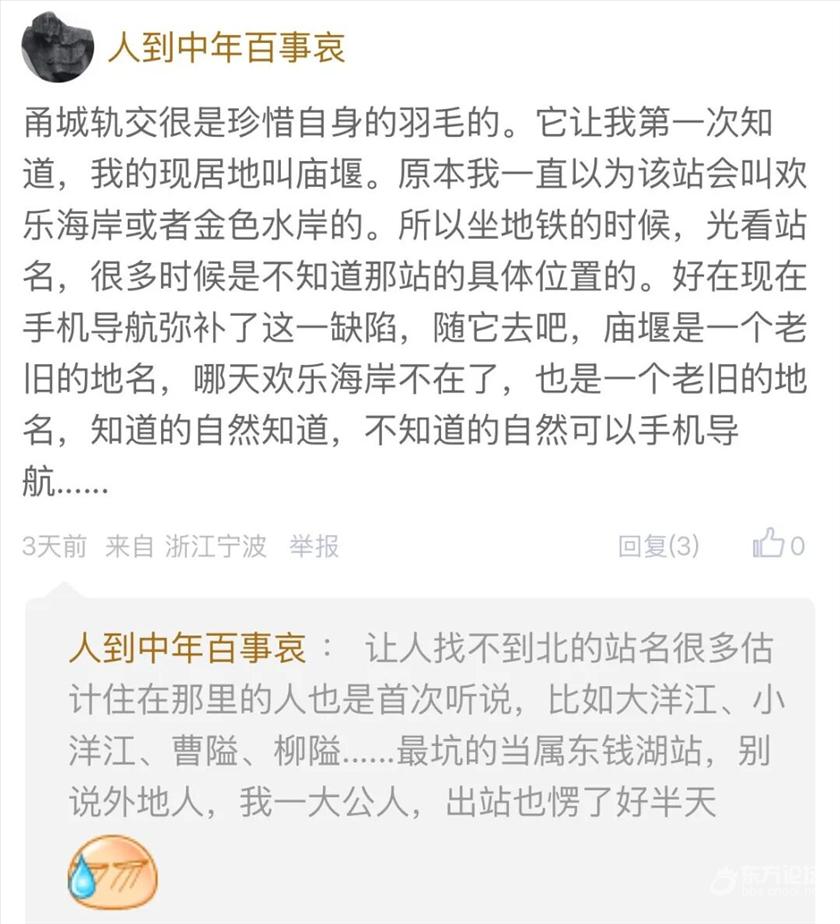This screenshot has height=924, width=840.
Task: Open the 回复(3) replies
Action: (658, 546)
